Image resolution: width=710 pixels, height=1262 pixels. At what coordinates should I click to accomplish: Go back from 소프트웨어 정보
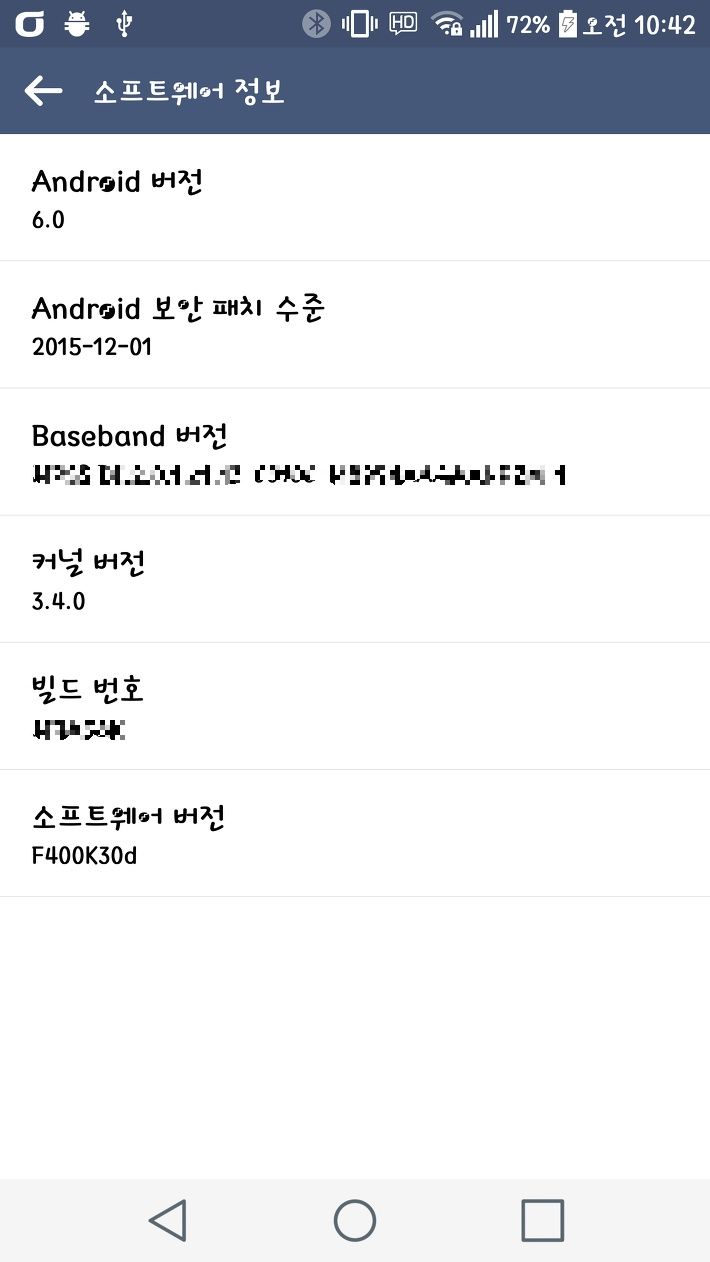click(x=43, y=91)
